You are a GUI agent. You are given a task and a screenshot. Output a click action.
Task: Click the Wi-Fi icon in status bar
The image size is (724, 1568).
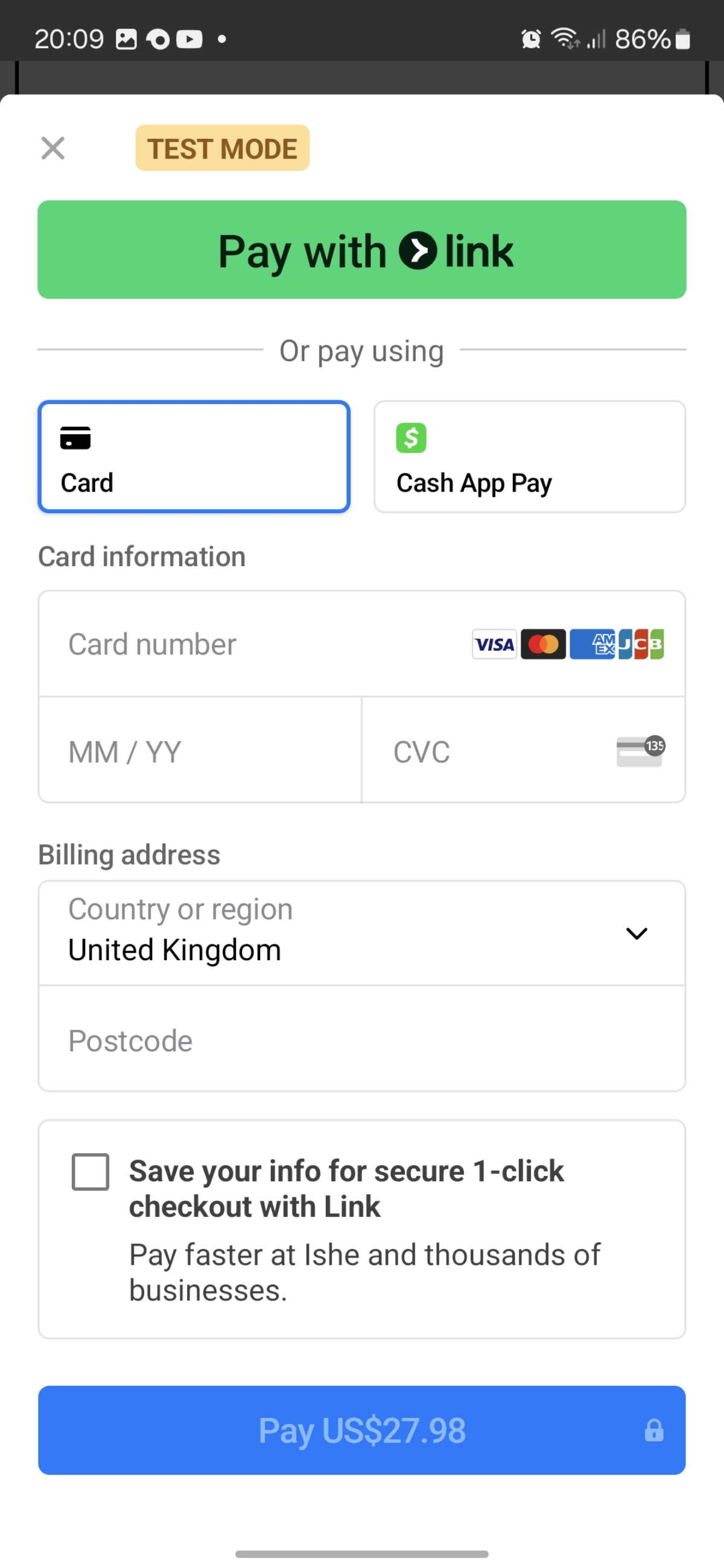[x=565, y=39]
